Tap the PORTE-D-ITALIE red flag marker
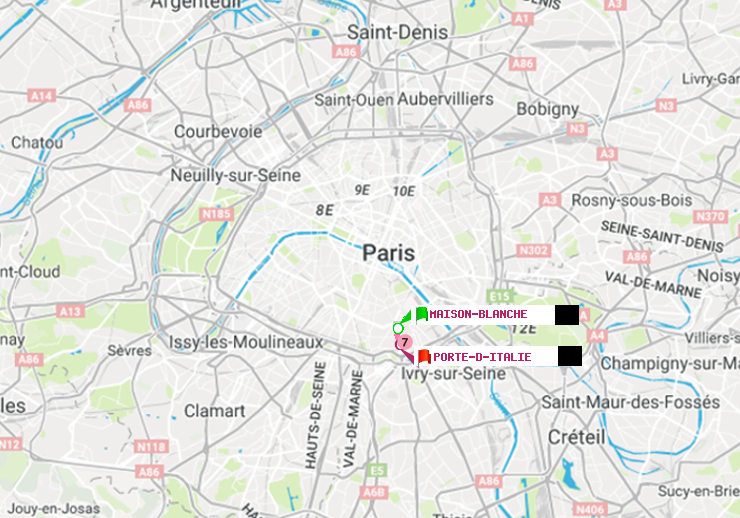The height and width of the screenshot is (518, 740). [x=424, y=356]
